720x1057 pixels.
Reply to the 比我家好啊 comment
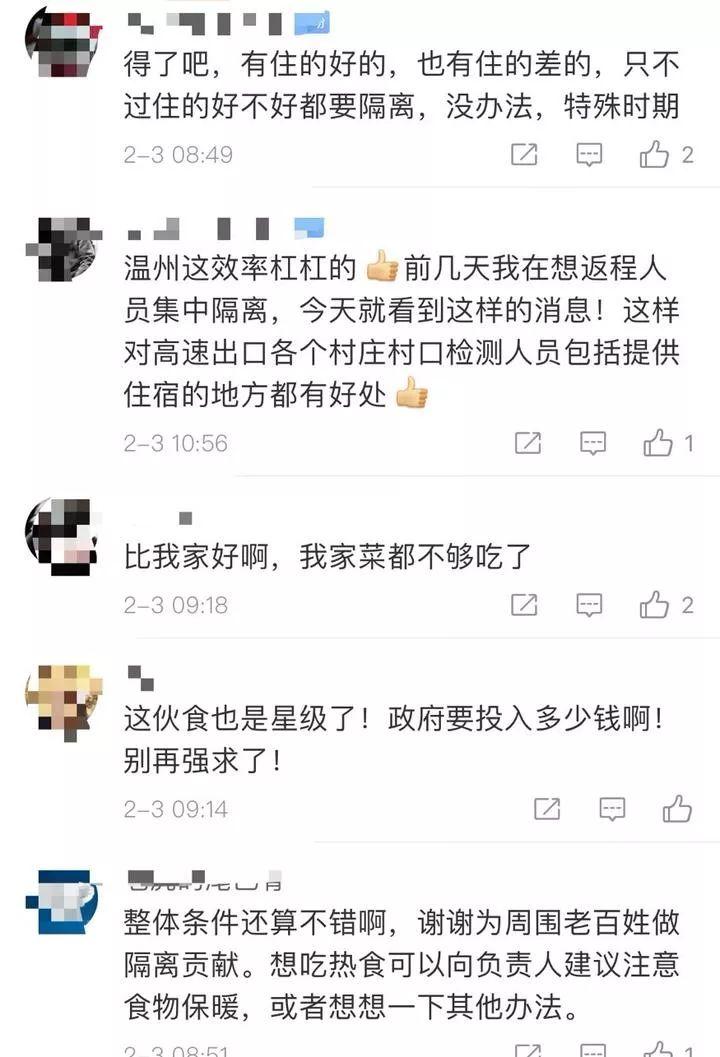tap(590, 604)
